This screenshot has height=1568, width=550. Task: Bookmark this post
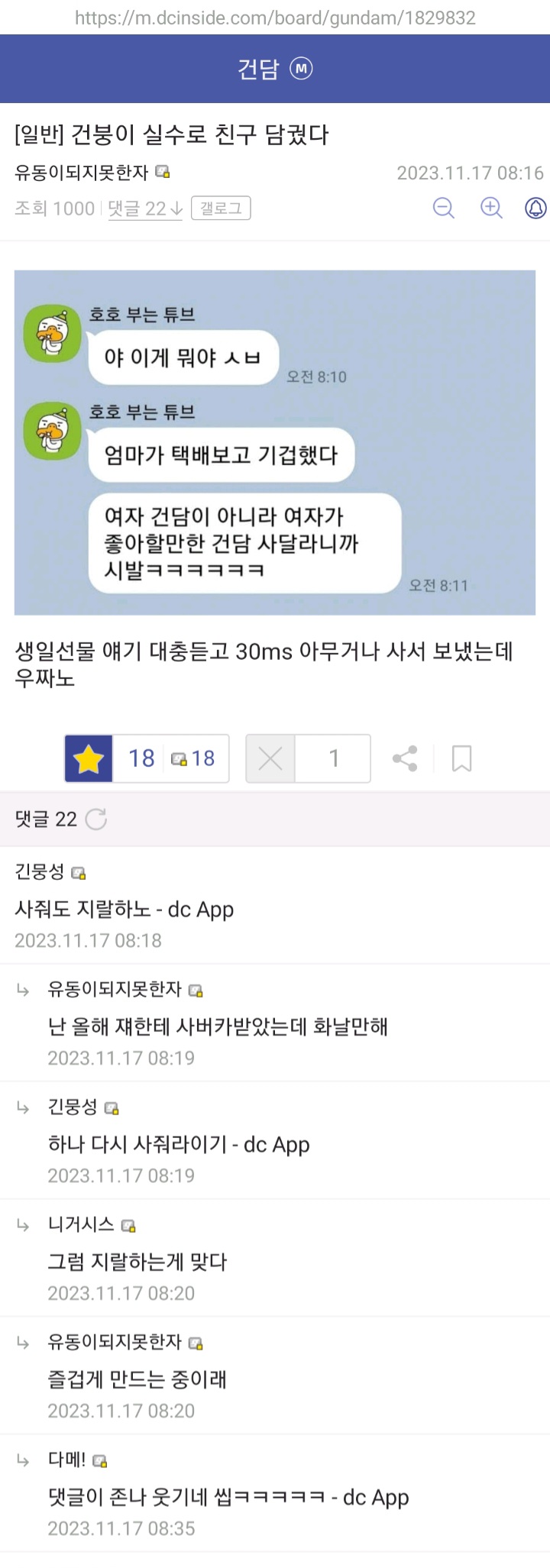coord(461,758)
